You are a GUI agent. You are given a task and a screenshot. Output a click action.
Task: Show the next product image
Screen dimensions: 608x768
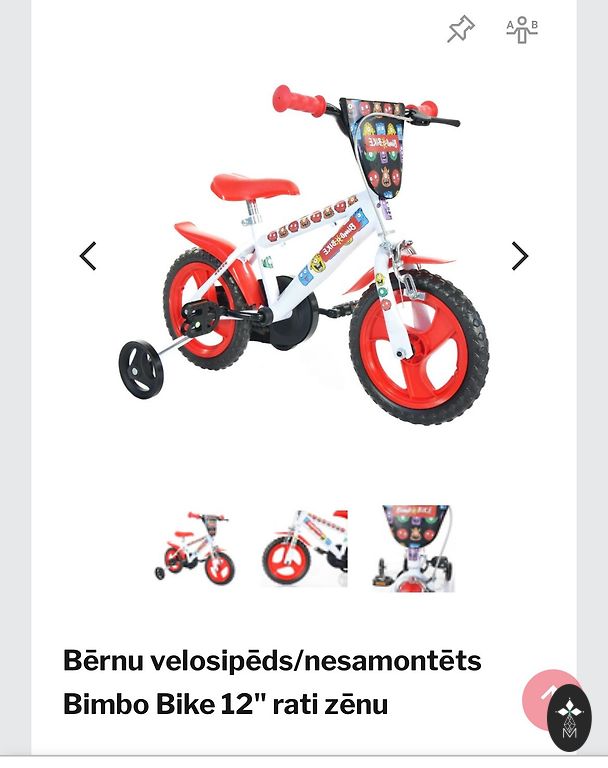(519, 257)
